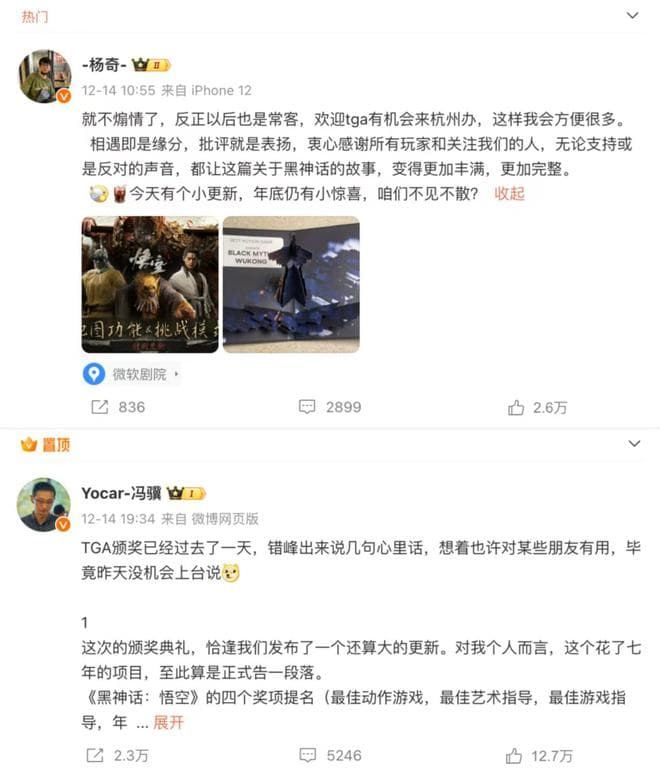The image size is (660, 775).
Task: Open the dropdown chevron on 杨奇's post
Action: pos(632,16)
